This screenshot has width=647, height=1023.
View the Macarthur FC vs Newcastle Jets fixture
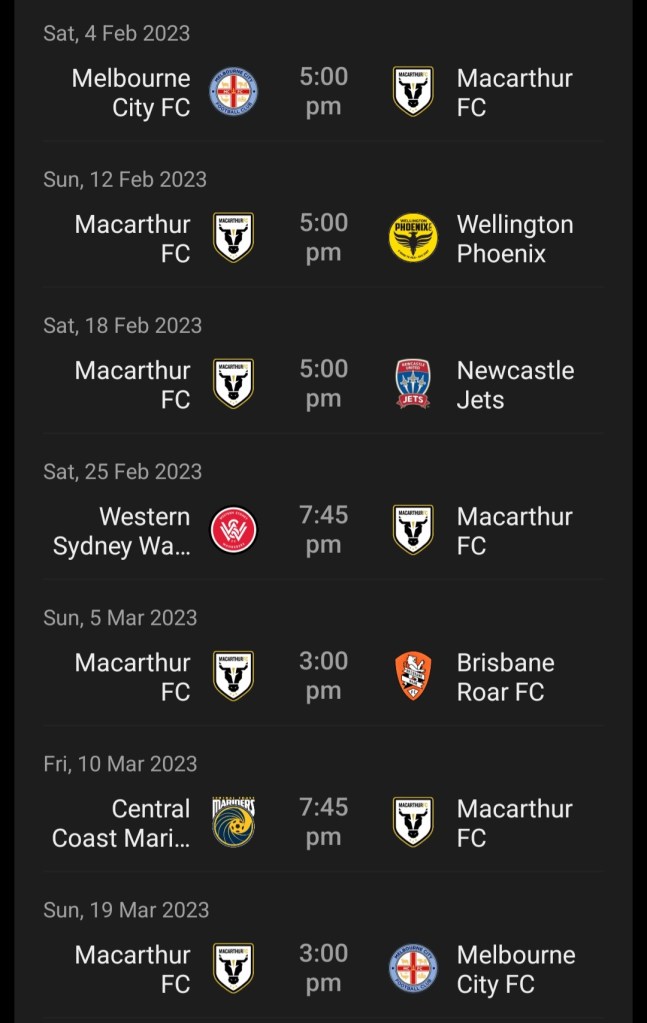point(323,384)
